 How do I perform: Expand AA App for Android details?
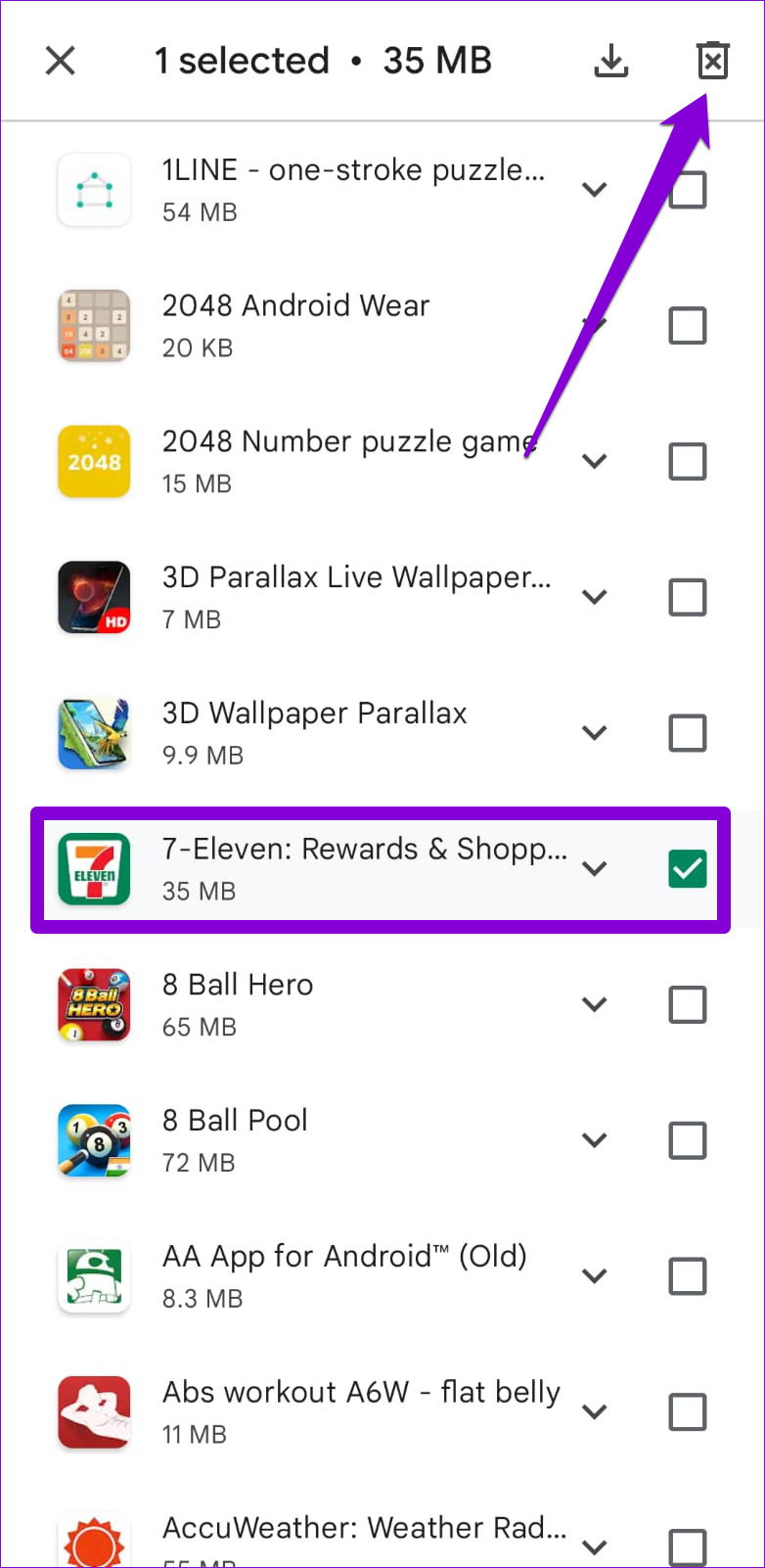point(595,1276)
